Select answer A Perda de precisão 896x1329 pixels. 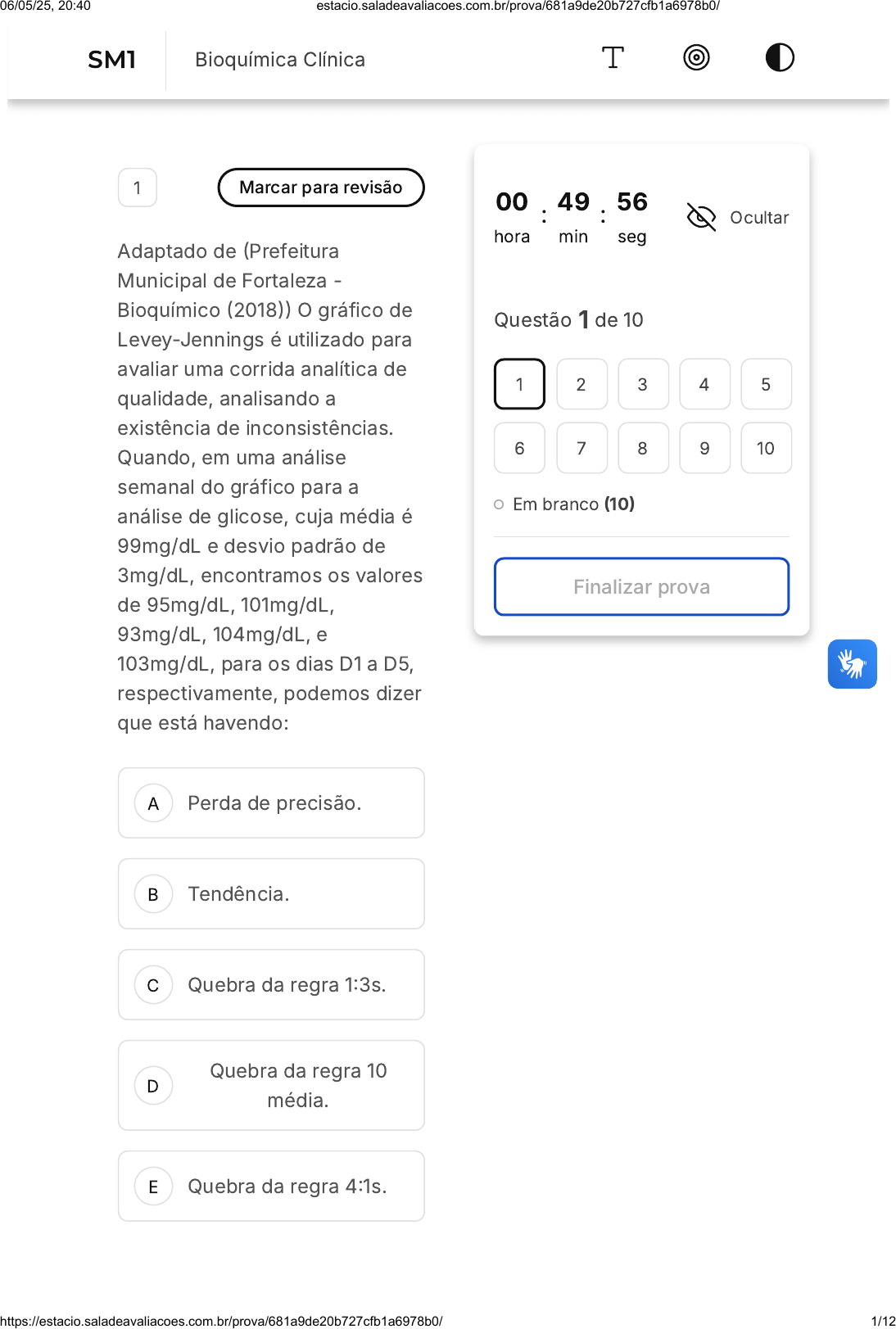tap(271, 803)
